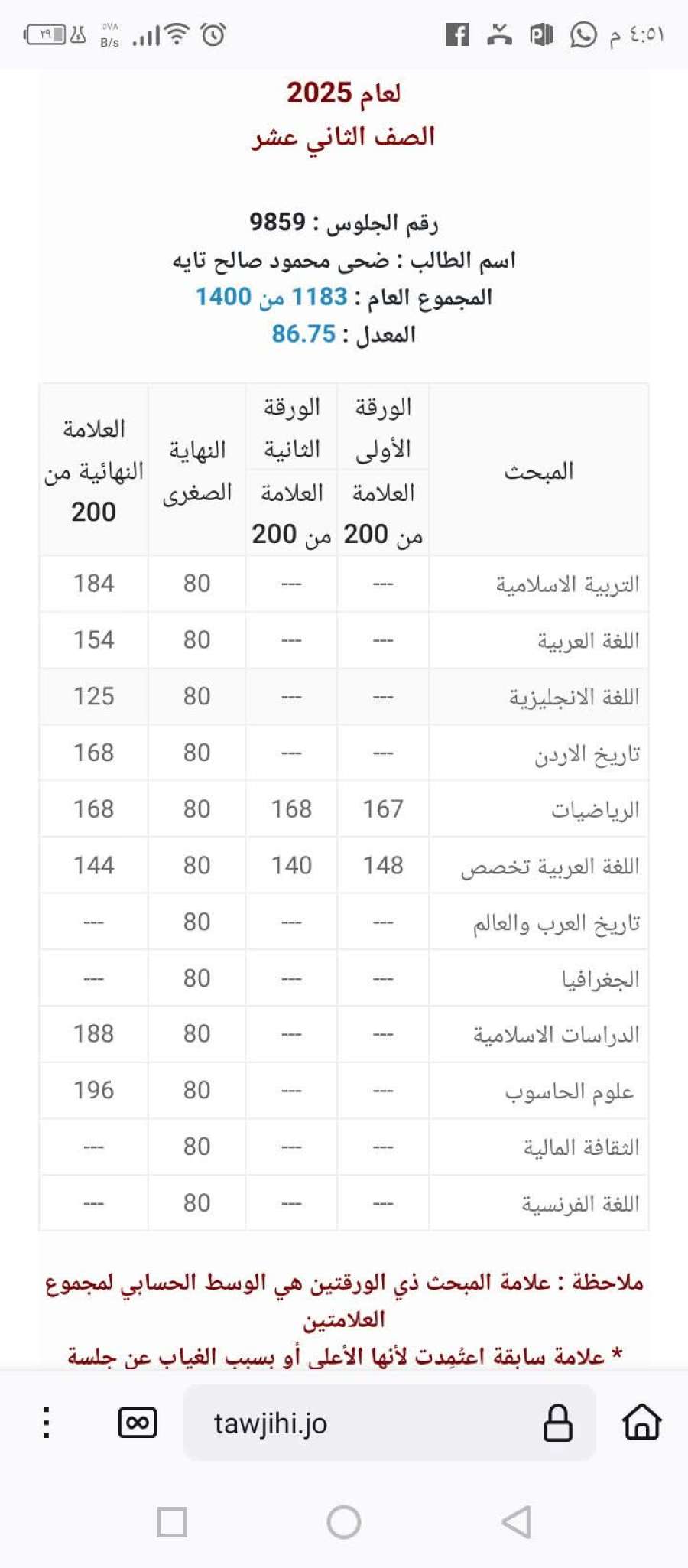The height and width of the screenshot is (1568, 688).
Task: Open the tab switcher infinity icon
Action: 136,1424
